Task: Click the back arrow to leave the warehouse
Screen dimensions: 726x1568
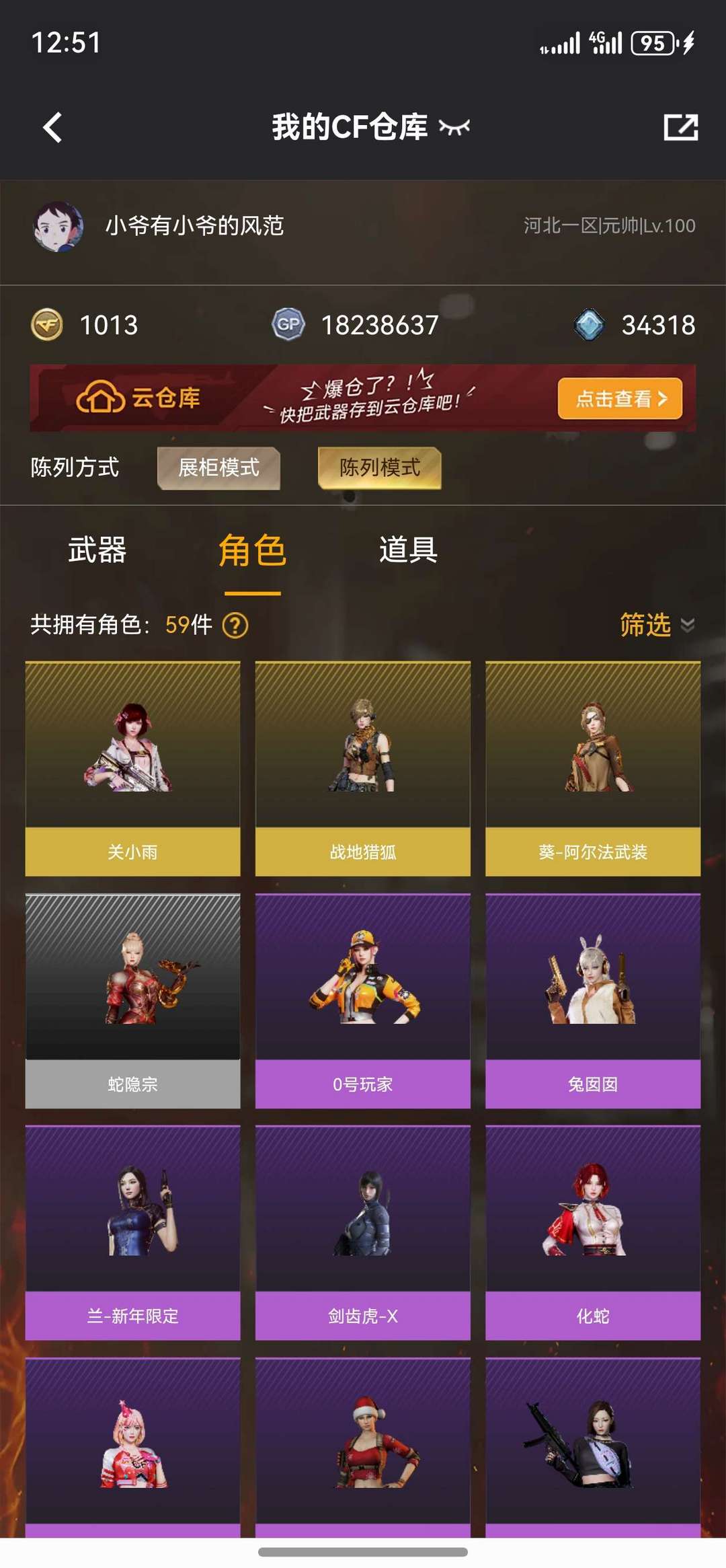Action: (x=51, y=126)
